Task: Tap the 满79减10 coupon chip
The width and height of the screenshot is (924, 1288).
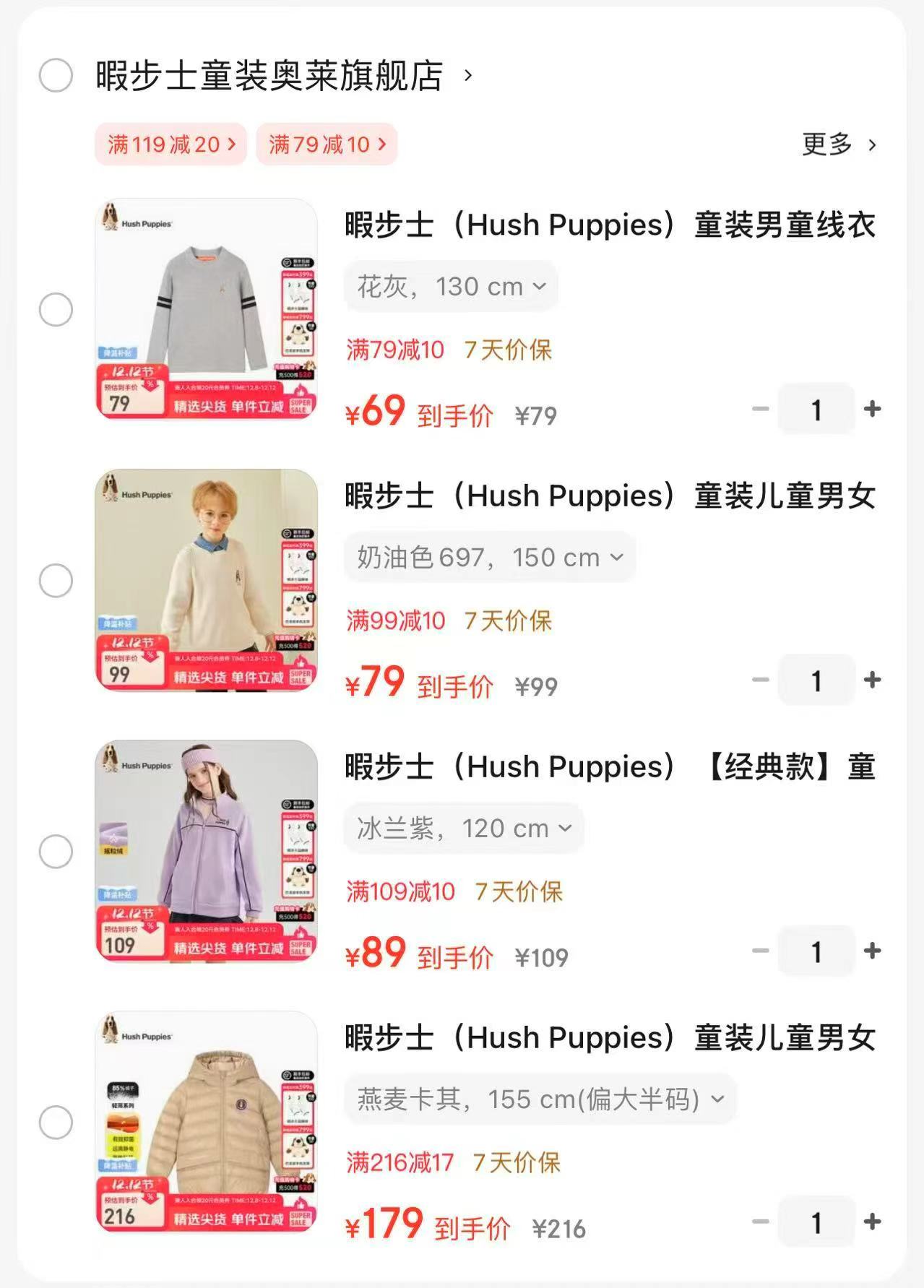Action: coord(327,144)
